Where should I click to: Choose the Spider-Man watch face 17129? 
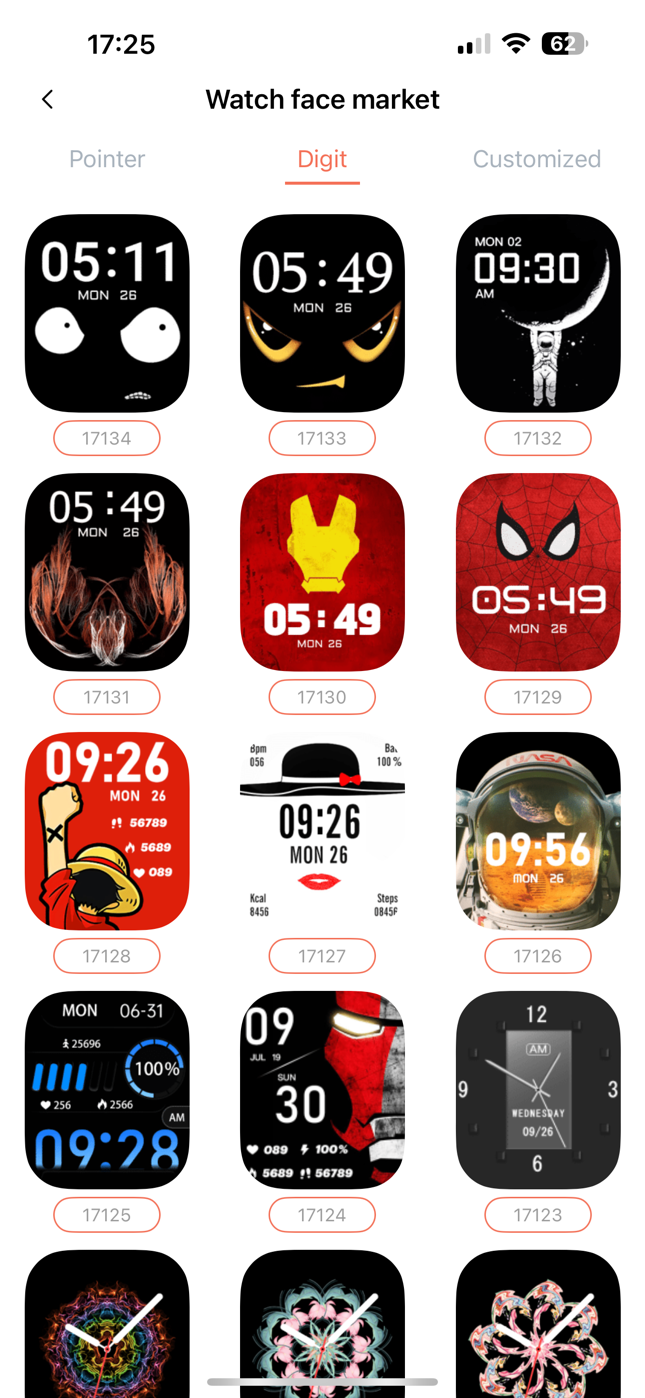538,572
